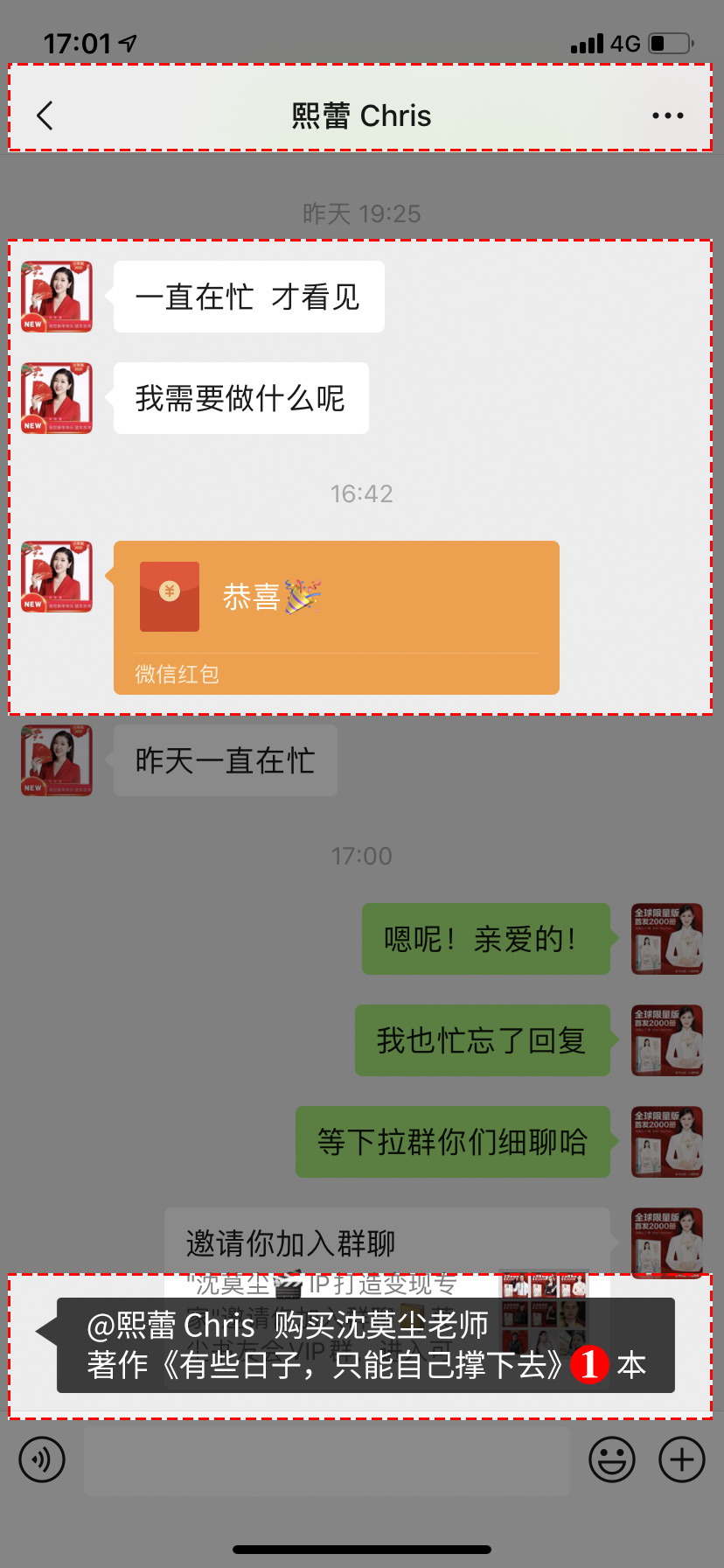Tap the contact's avatar beside 我需要做什么呢
Viewport: 724px width, 1568px height.
click(x=57, y=398)
